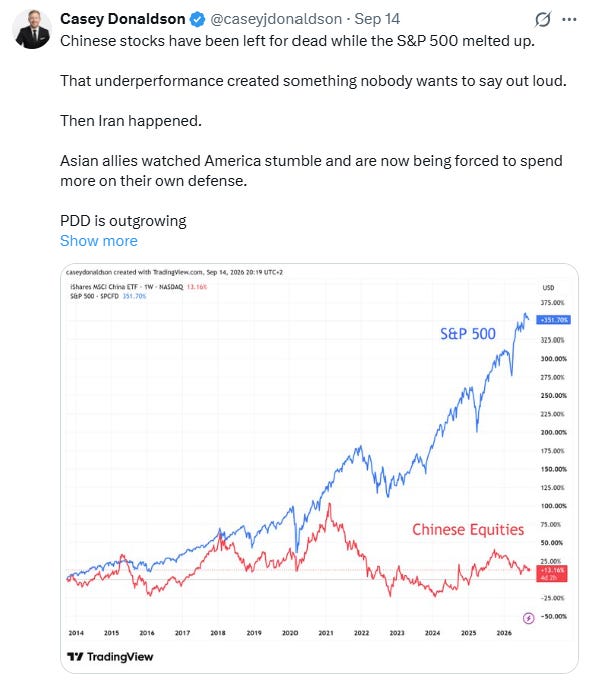590x680 pixels.
Task: Open the TradingView chart image
Action: (319, 468)
